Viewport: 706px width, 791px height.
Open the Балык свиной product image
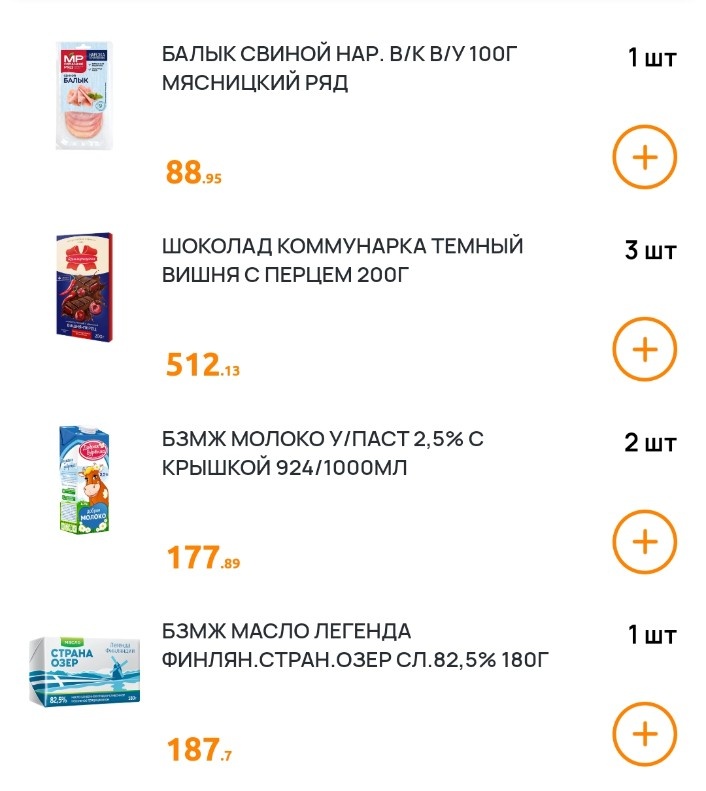click(x=84, y=96)
